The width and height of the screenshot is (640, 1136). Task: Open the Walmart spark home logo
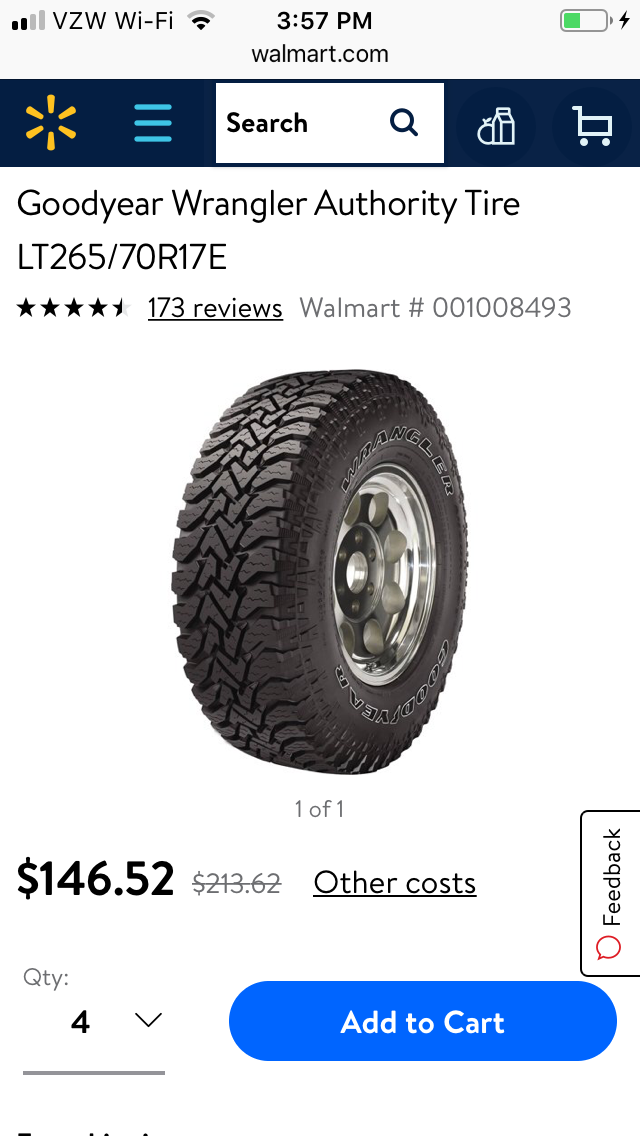point(50,124)
